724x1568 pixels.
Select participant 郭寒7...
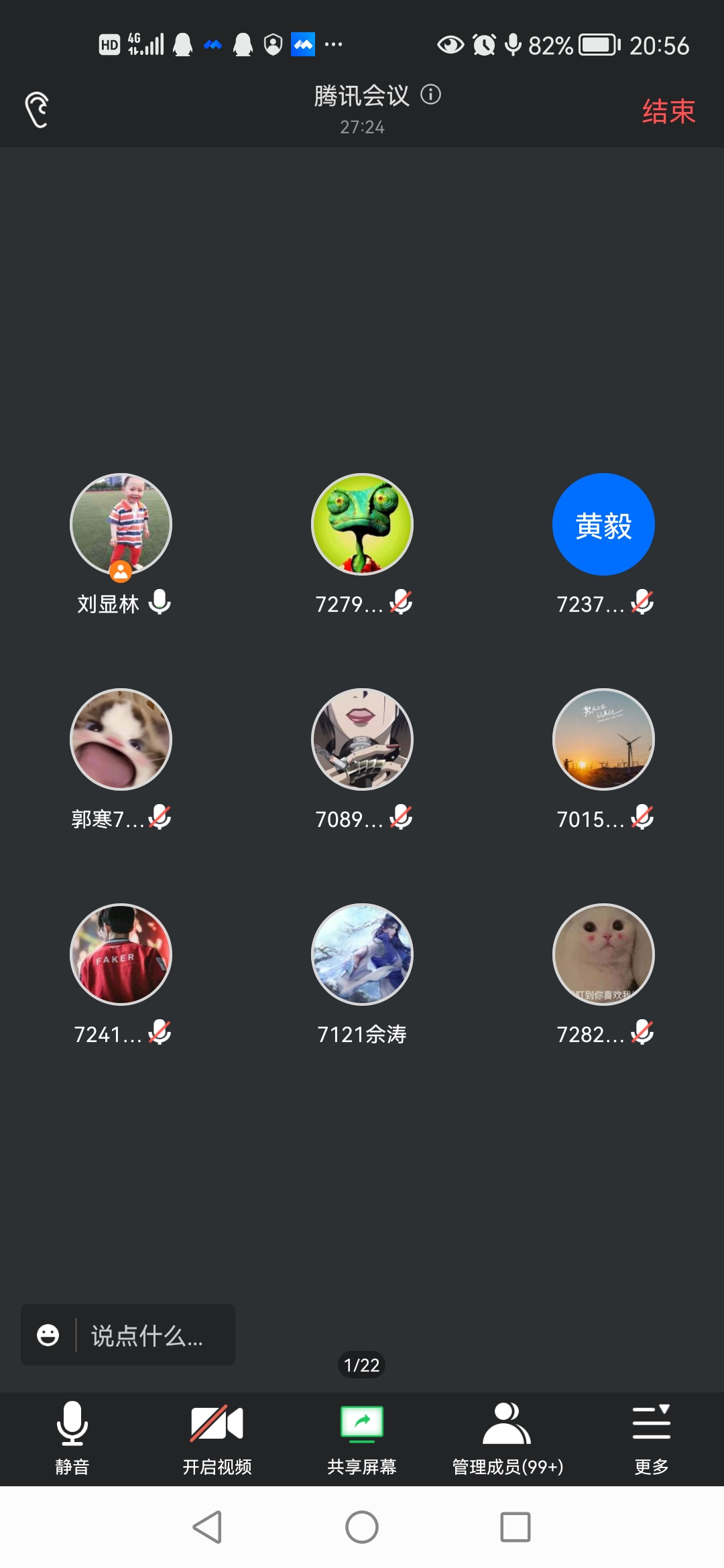(121, 740)
